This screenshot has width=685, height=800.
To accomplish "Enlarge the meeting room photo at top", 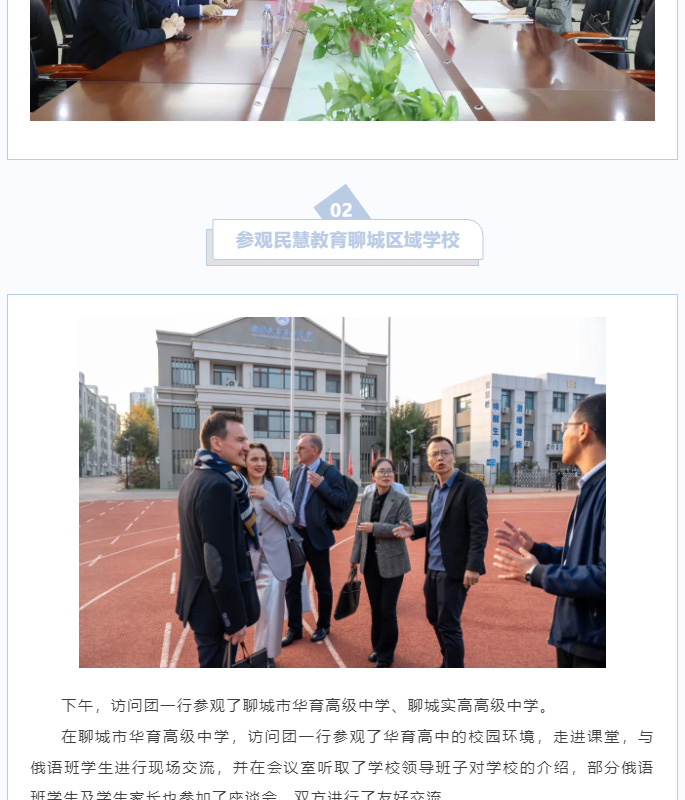I will 342,60.
